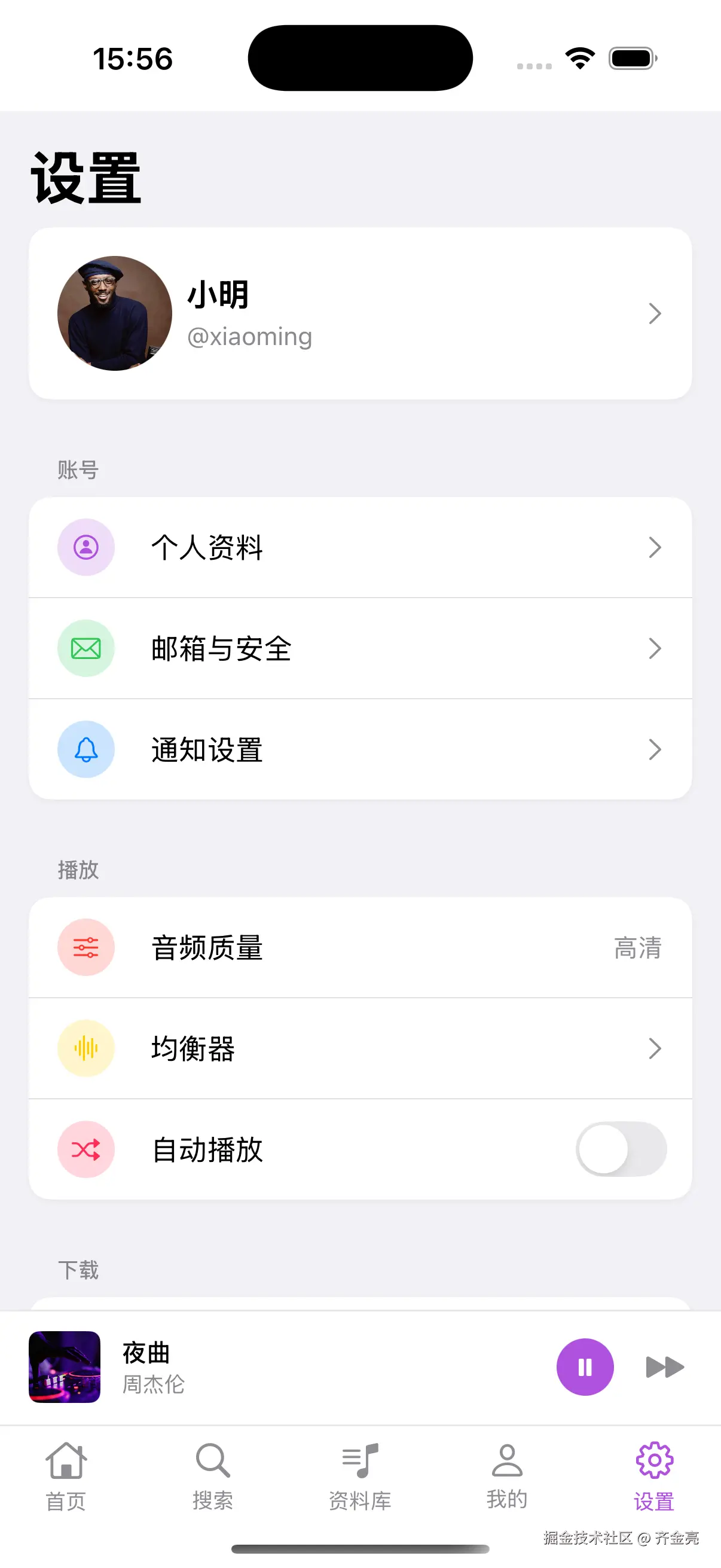Select the 音频质量 sliders icon
This screenshot has height=1568, width=721.
coord(85,947)
